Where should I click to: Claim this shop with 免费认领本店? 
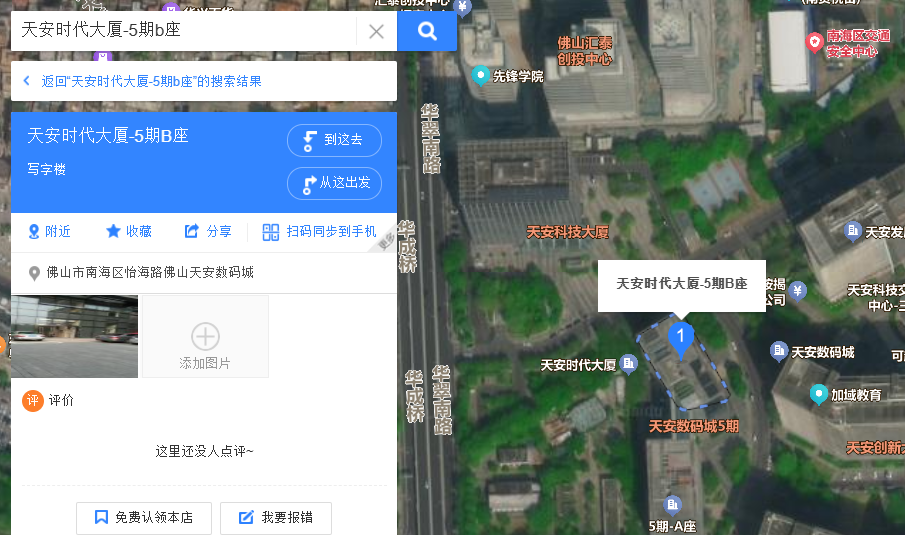pos(143,517)
